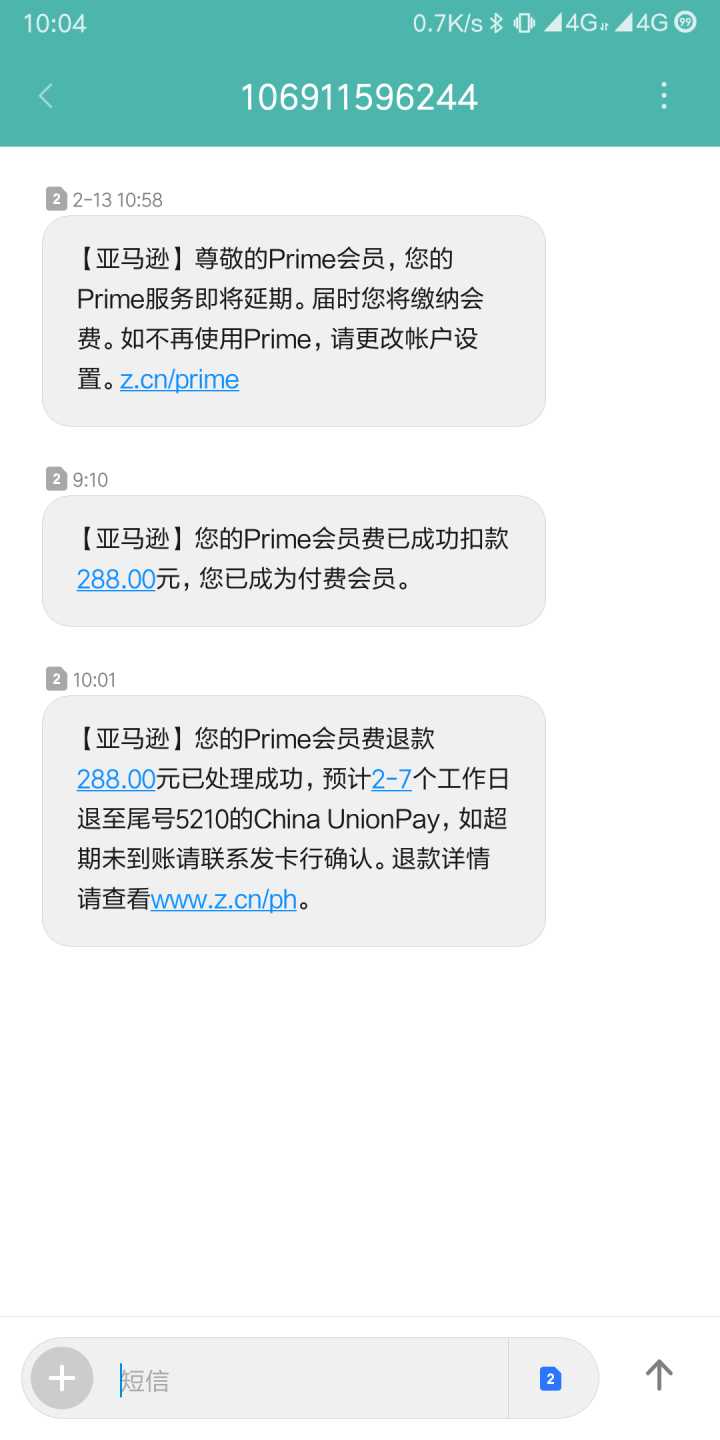The image size is (720, 1440).
Task: Open the www.z.cn/ph refund details link
Action: tap(224, 899)
